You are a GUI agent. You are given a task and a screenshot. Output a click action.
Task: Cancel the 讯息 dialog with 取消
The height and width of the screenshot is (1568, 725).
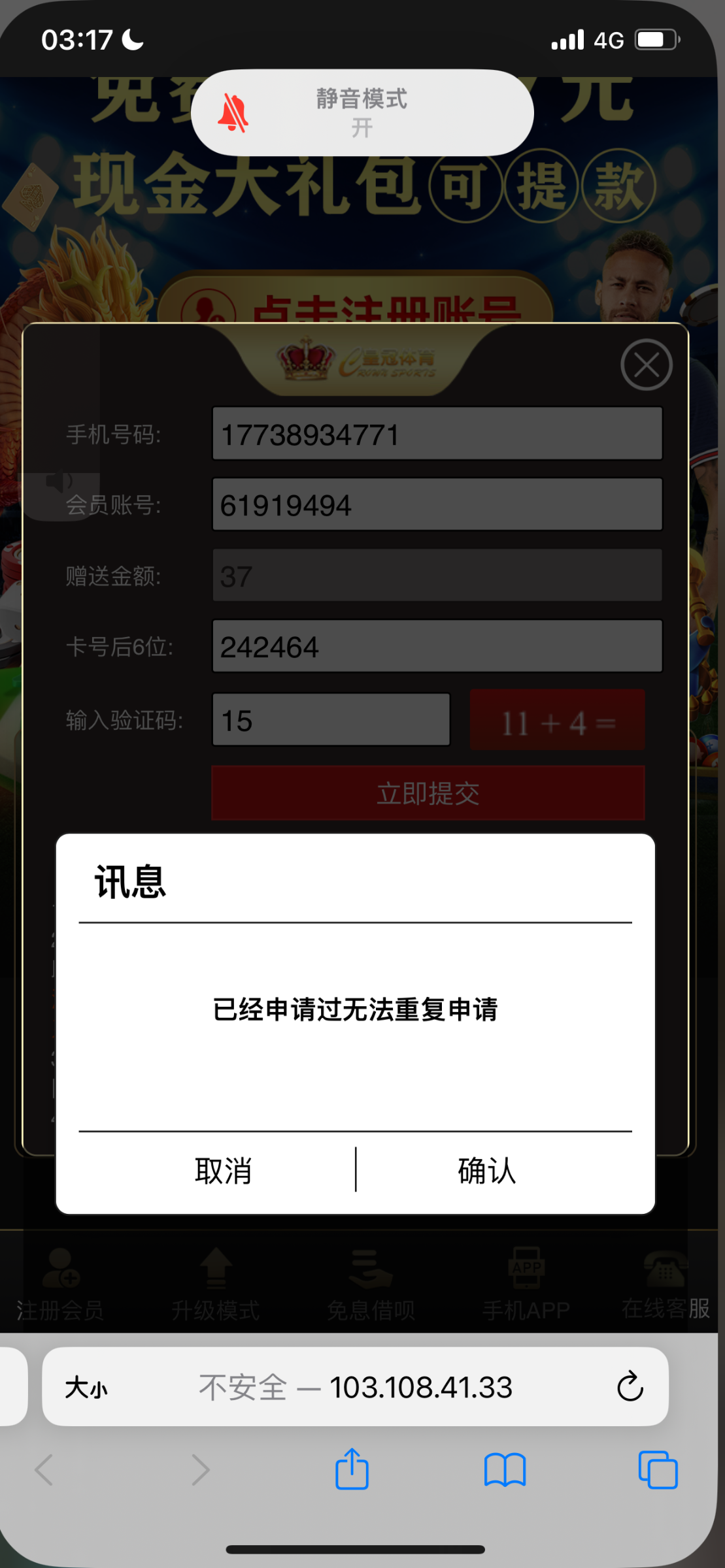[223, 1170]
